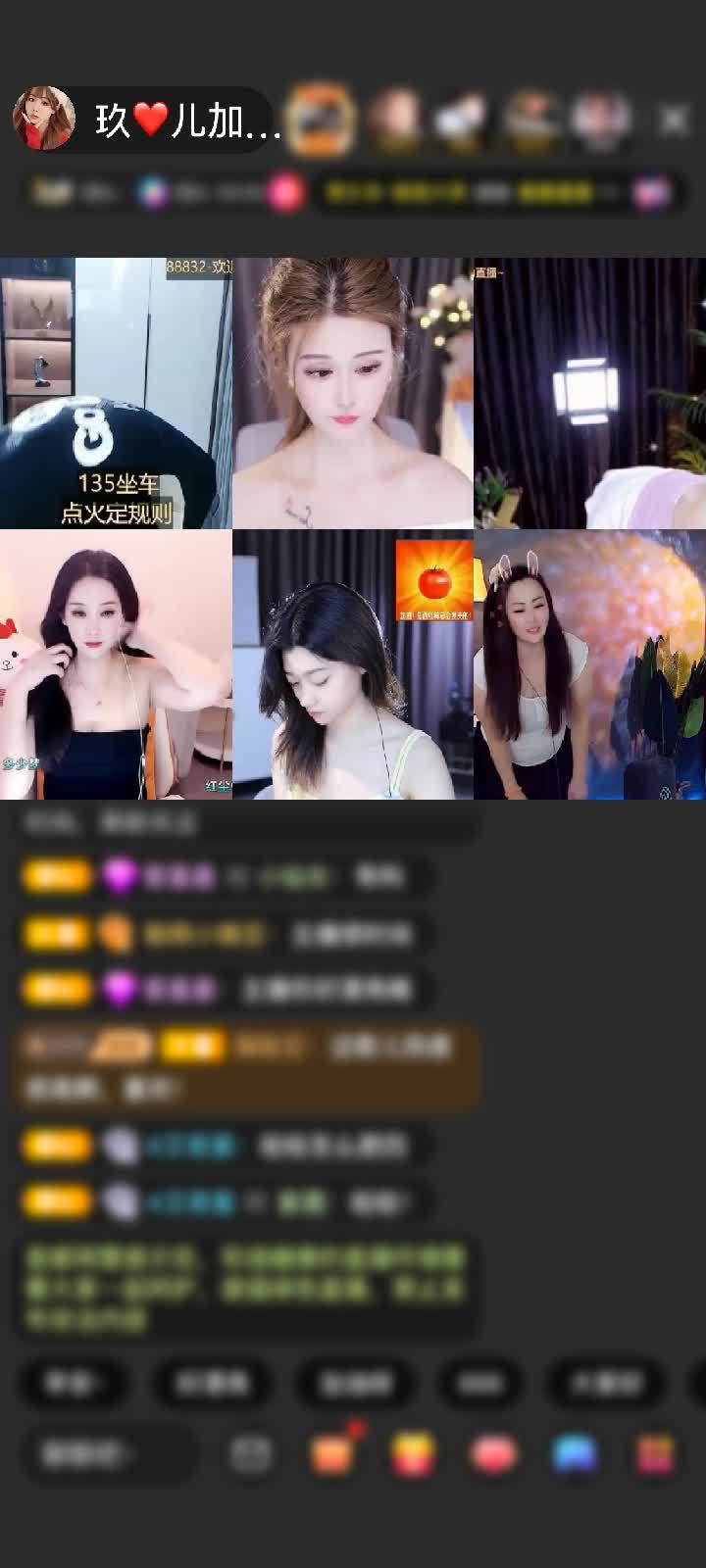This screenshot has width=706, height=1568.
Task: Open the blue icon in bottom bar
Action: coord(575,1453)
